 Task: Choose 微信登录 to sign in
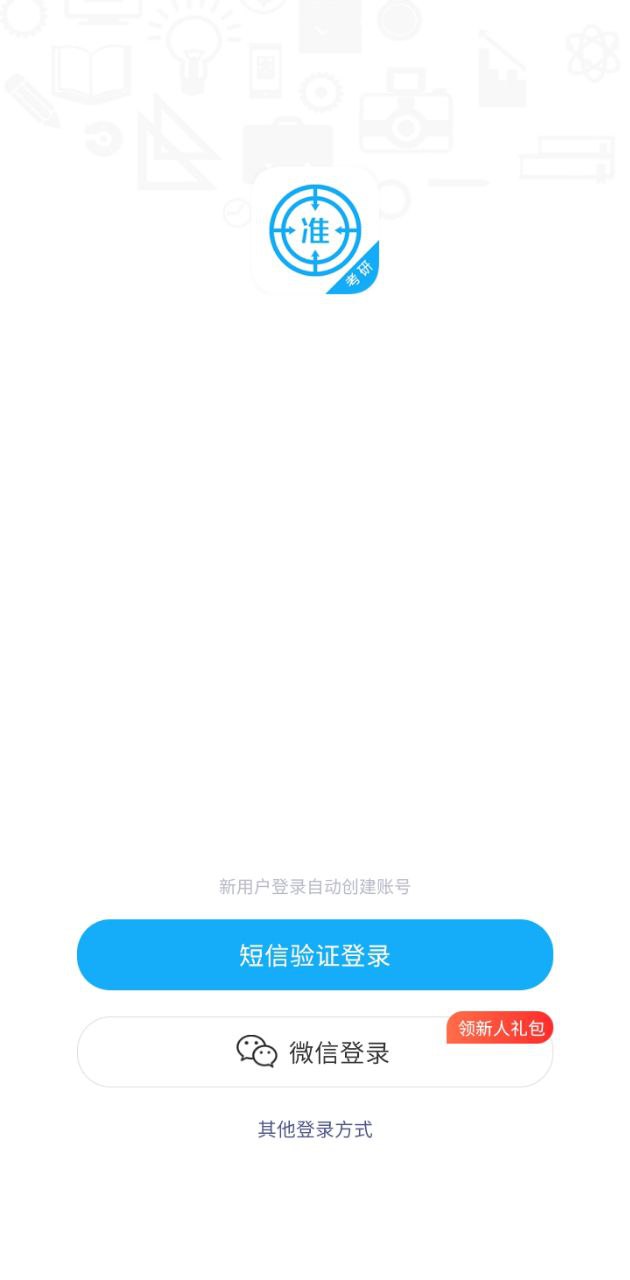(x=315, y=1053)
